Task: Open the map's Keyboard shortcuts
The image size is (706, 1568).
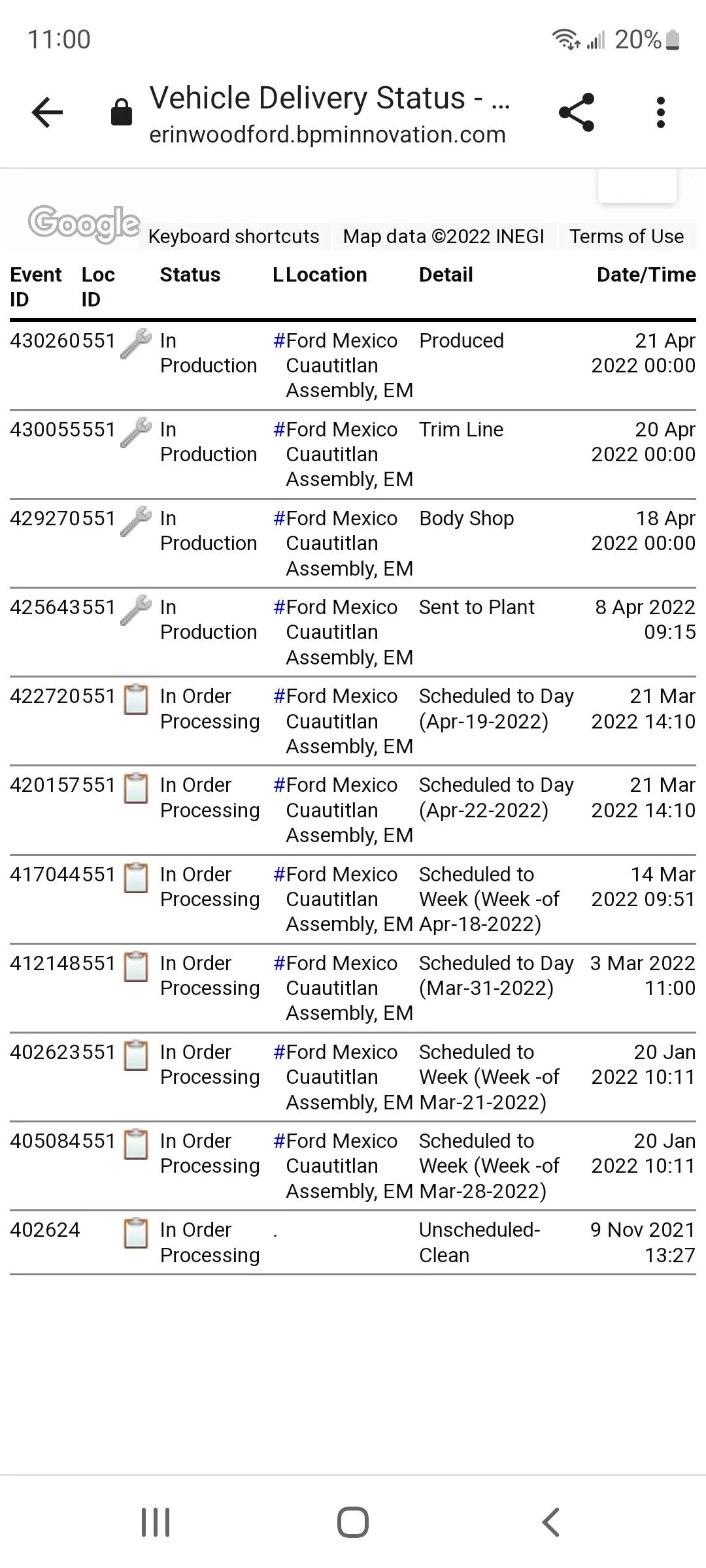Action: click(x=233, y=237)
